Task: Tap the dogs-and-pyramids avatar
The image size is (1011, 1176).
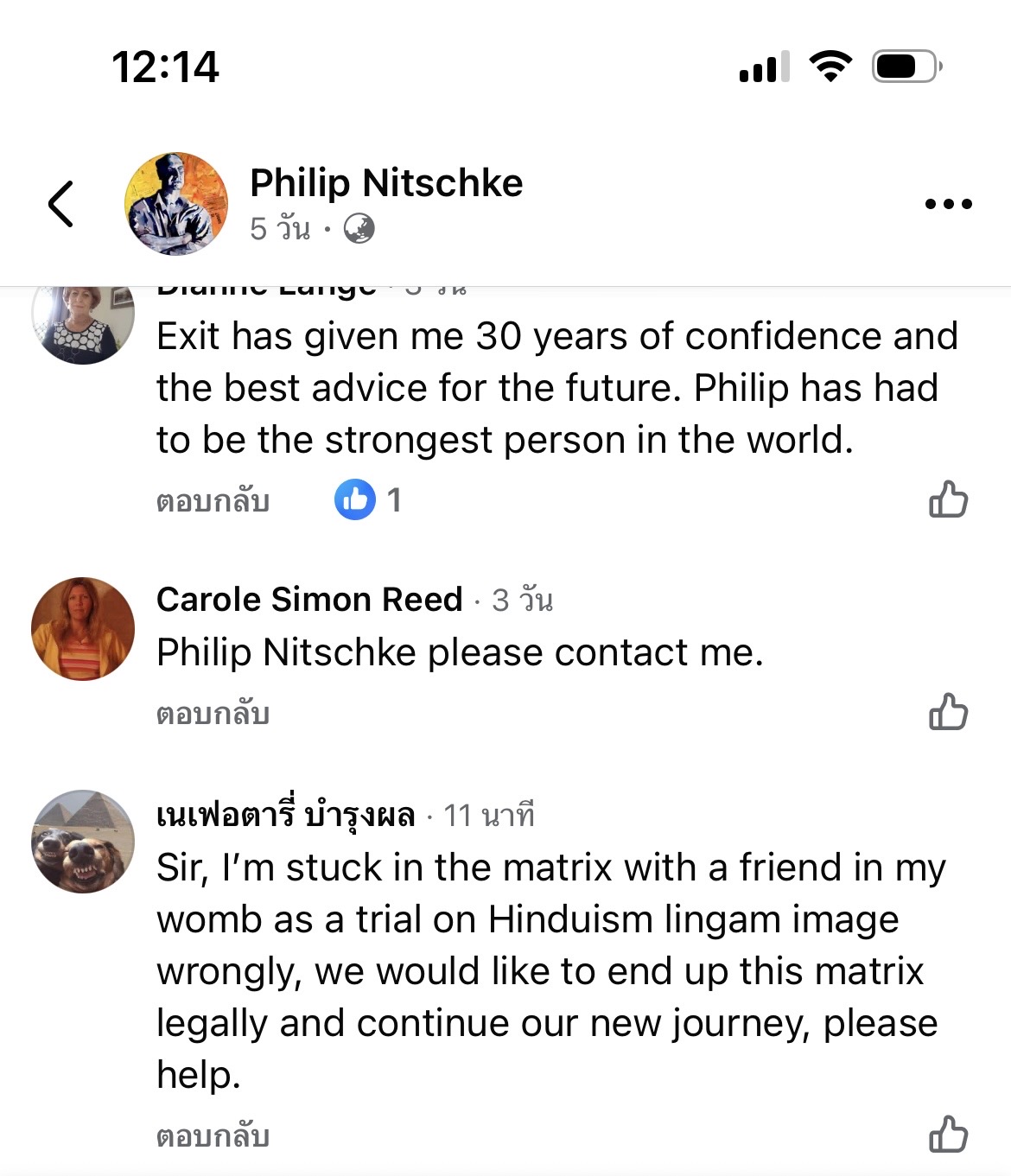Action: click(83, 841)
